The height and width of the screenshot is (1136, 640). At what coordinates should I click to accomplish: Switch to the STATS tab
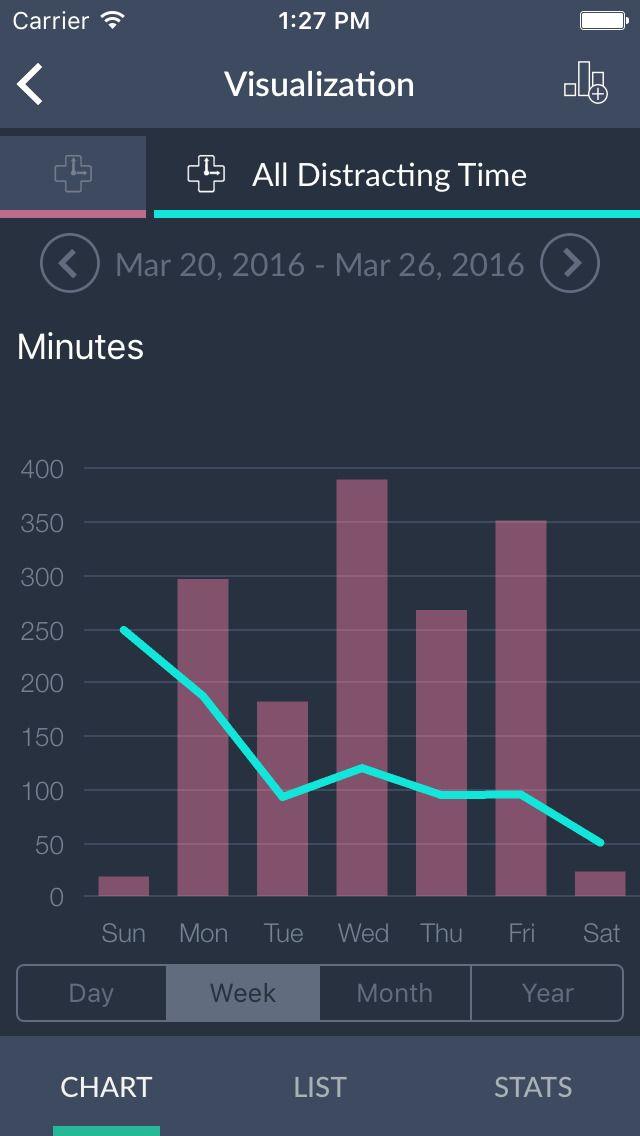click(x=533, y=1087)
